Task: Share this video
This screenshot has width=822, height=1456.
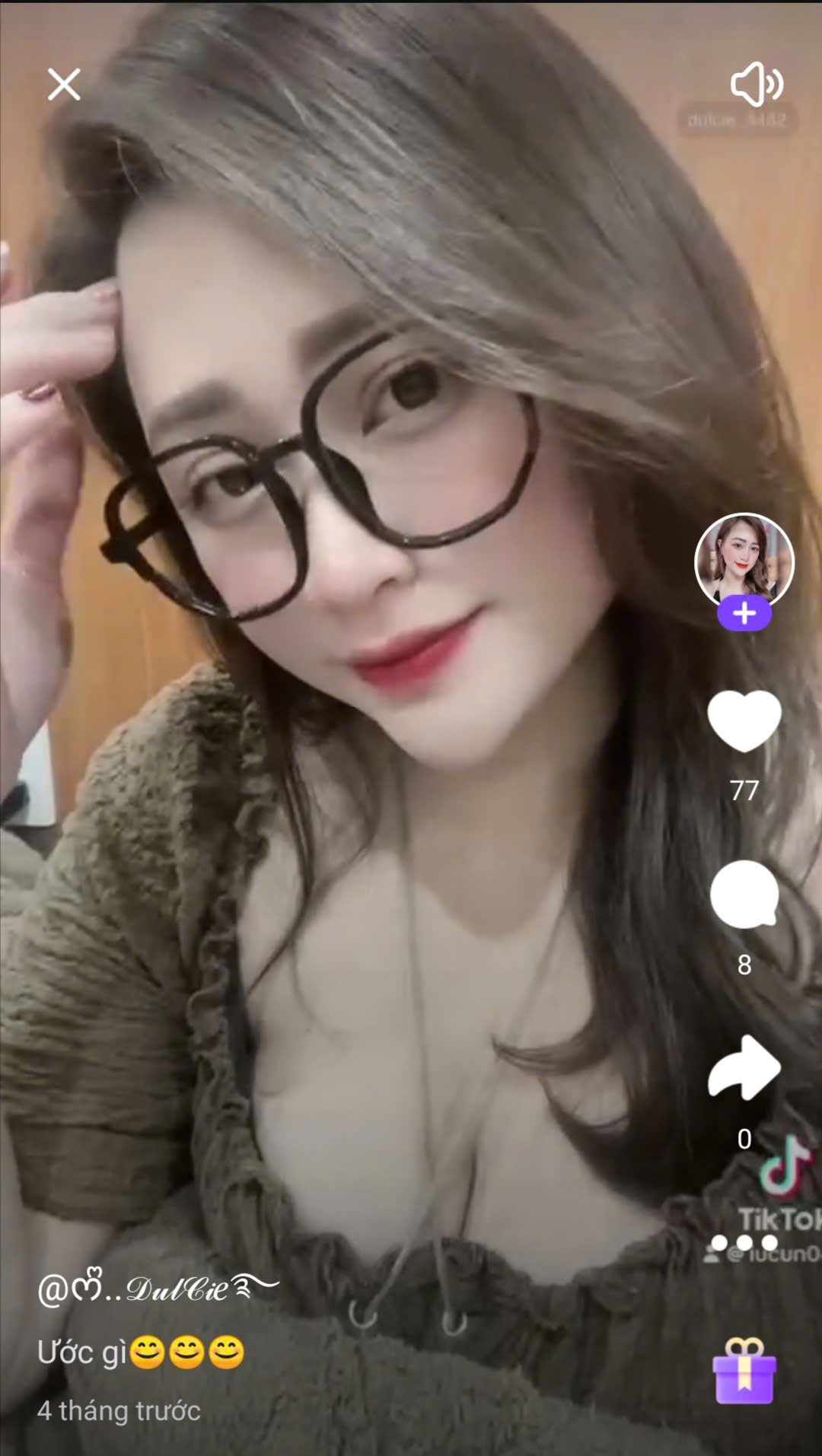Action: [744, 1068]
